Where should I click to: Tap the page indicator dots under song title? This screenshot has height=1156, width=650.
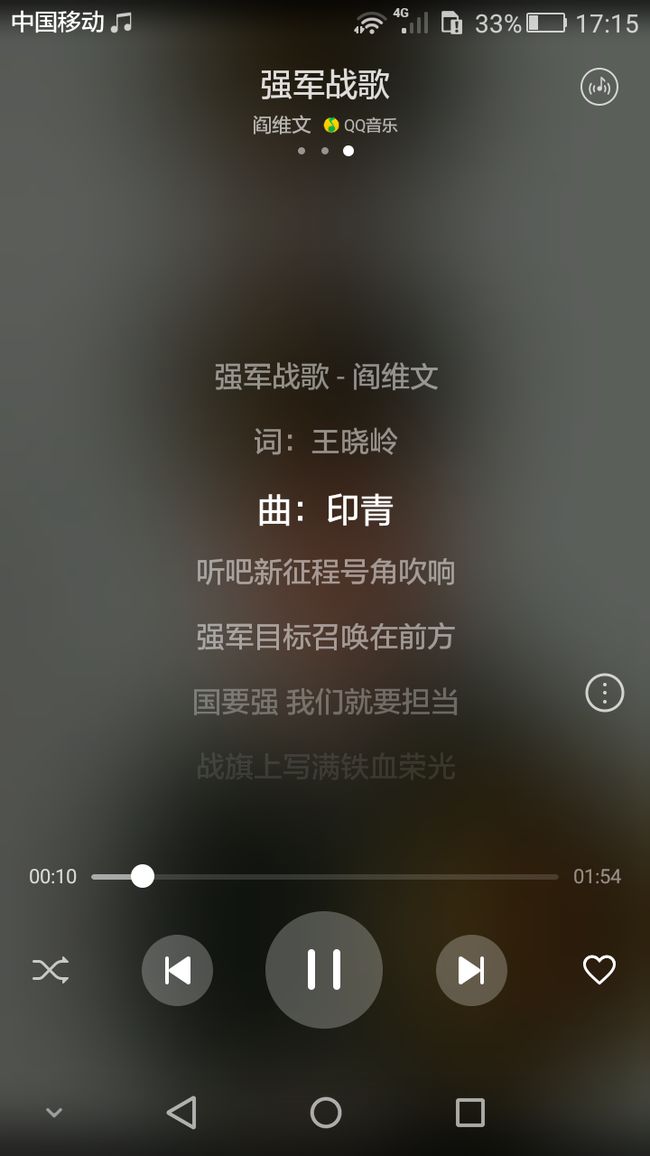(x=325, y=150)
